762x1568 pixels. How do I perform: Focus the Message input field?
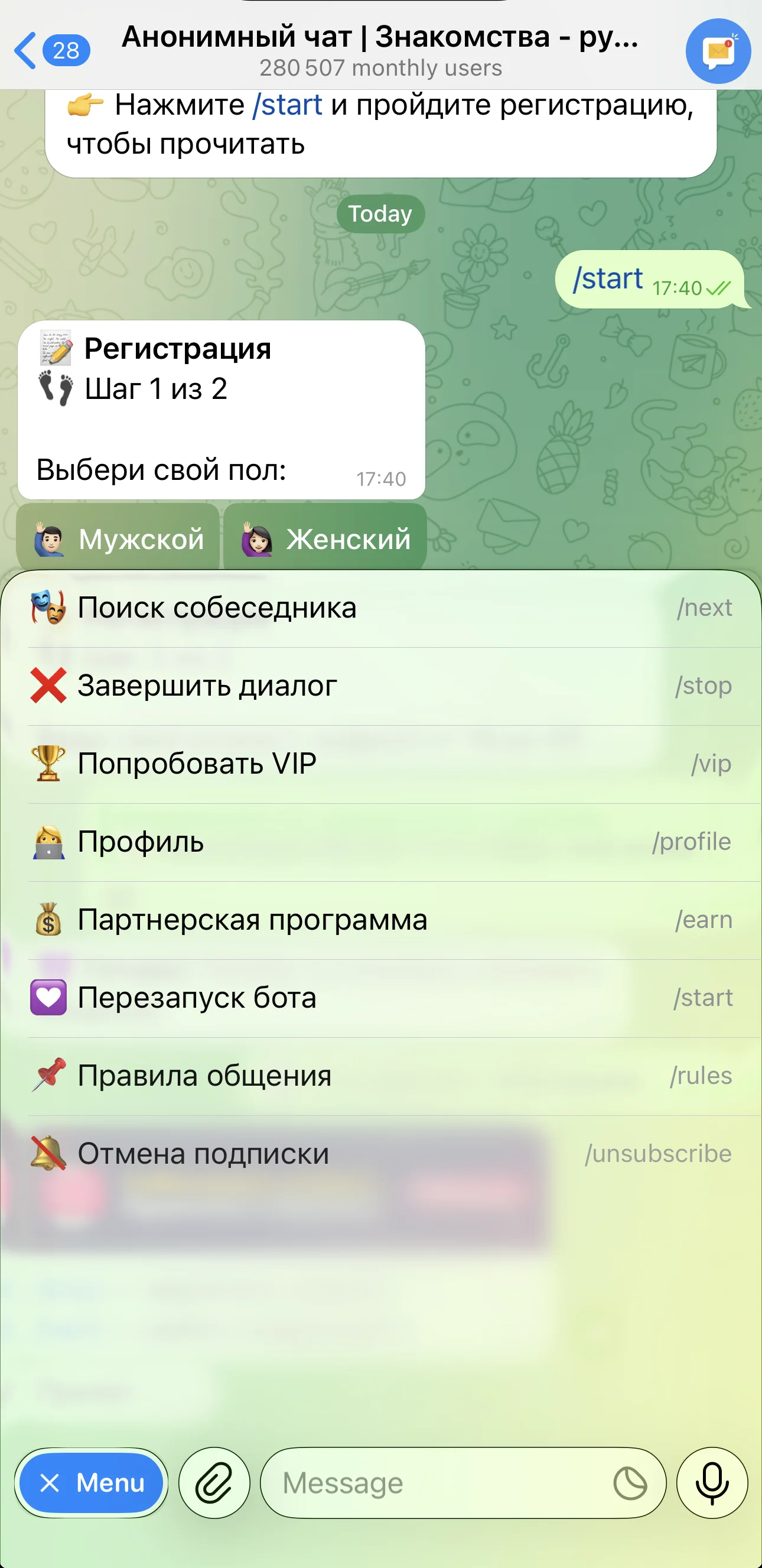pos(444,1483)
